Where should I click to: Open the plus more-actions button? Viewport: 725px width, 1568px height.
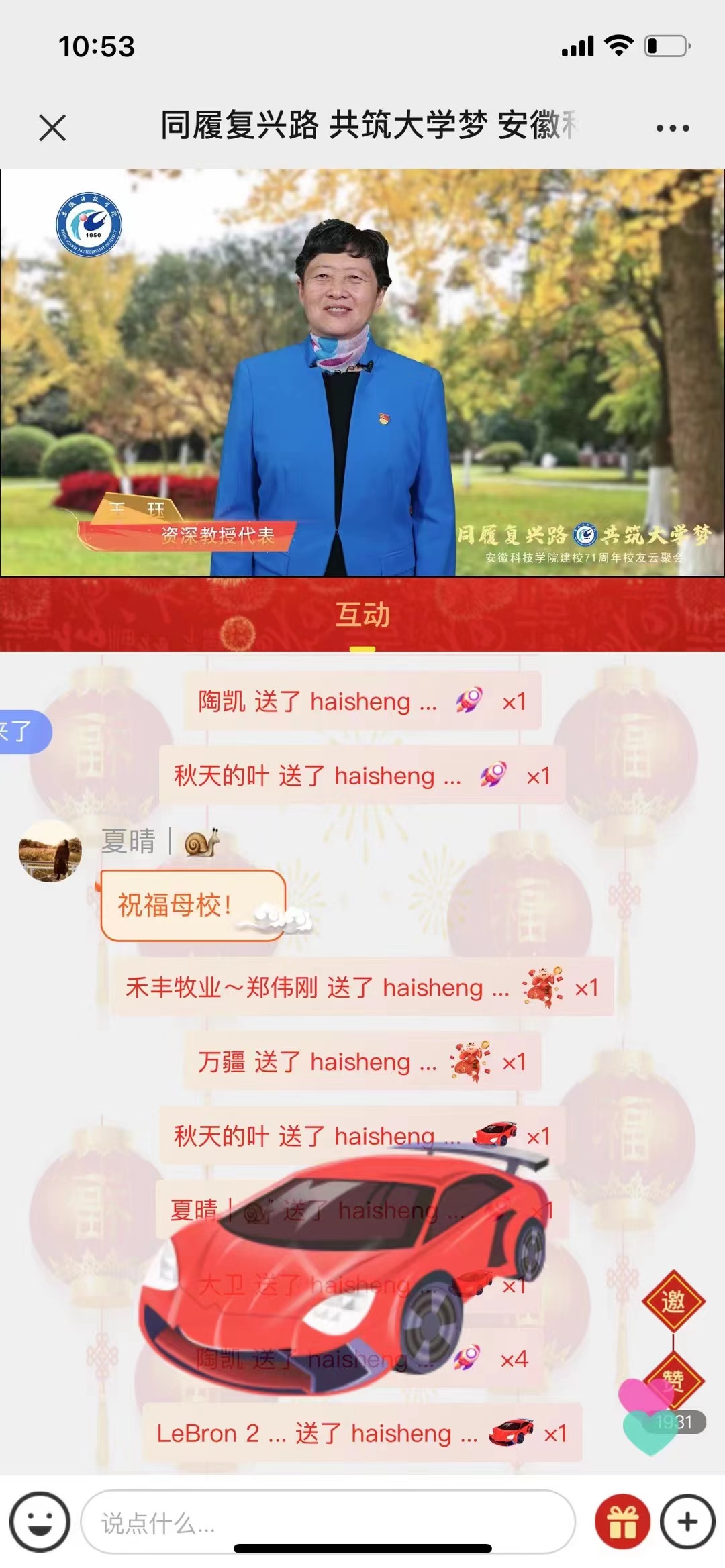pyautogui.click(x=687, y=1522)
